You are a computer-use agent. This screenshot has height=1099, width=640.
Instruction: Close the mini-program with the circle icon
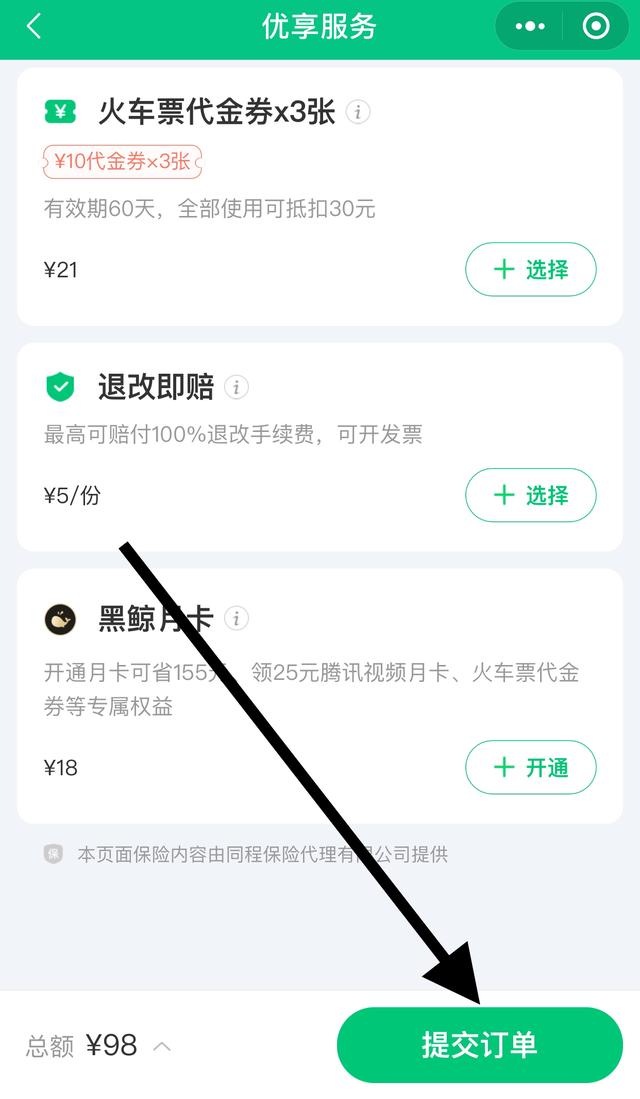pos(596,26)
